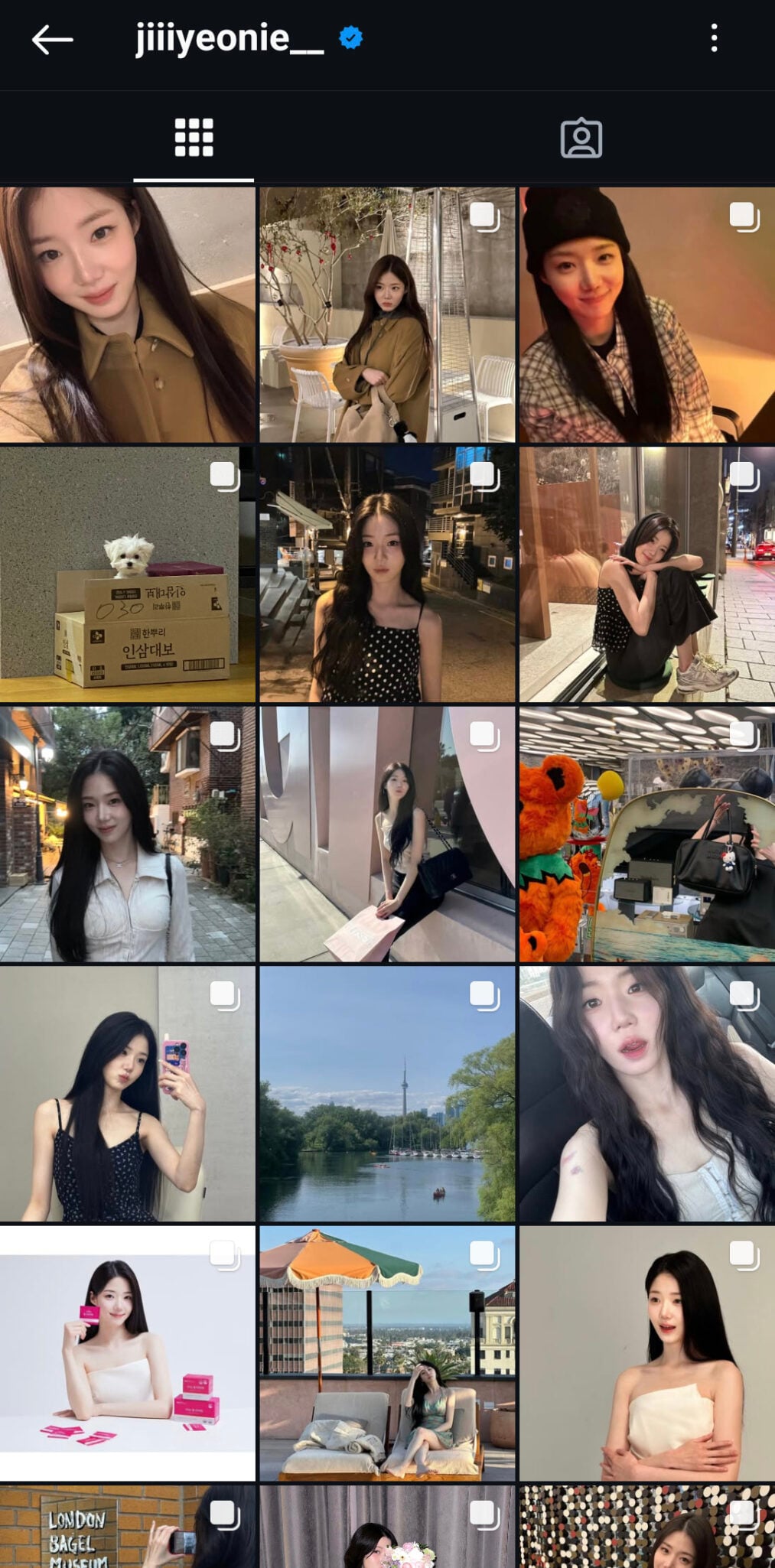Open the orange teddy bear post
775x1568 pixels.
pyautogui.click(x=646, y=834)
